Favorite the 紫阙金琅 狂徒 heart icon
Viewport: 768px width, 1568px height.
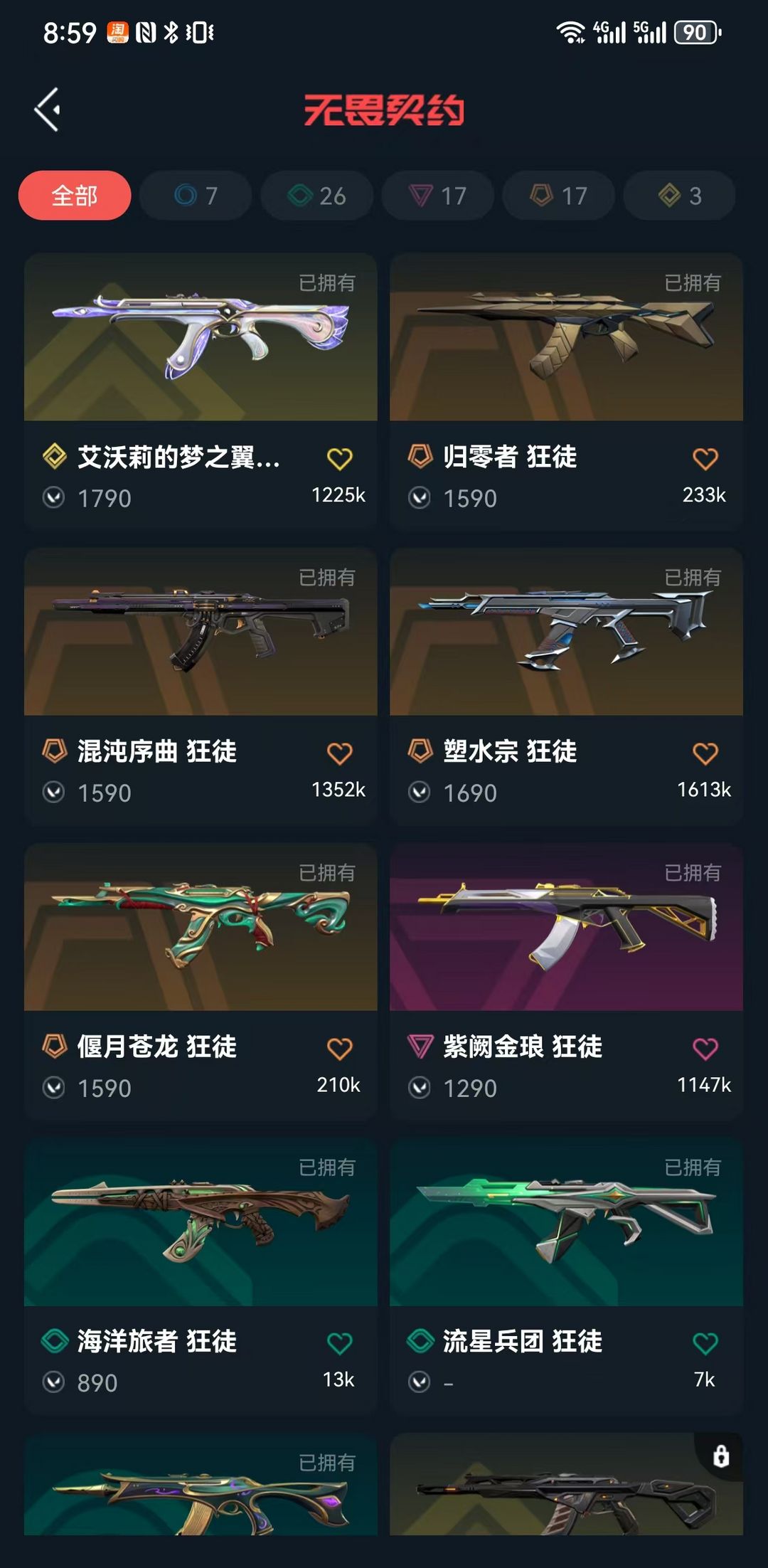coord(705,1049)
